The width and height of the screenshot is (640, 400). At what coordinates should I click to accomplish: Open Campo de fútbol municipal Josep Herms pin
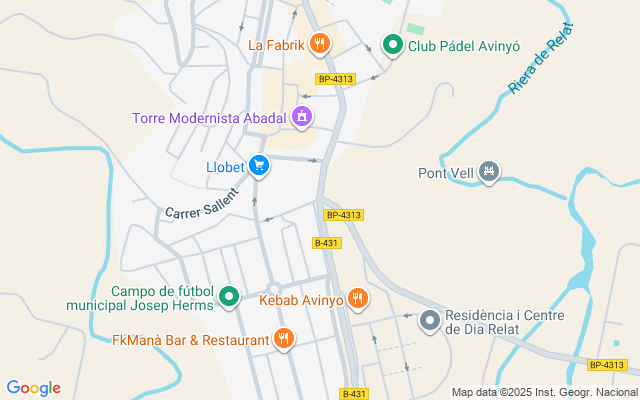coord(229,297)
